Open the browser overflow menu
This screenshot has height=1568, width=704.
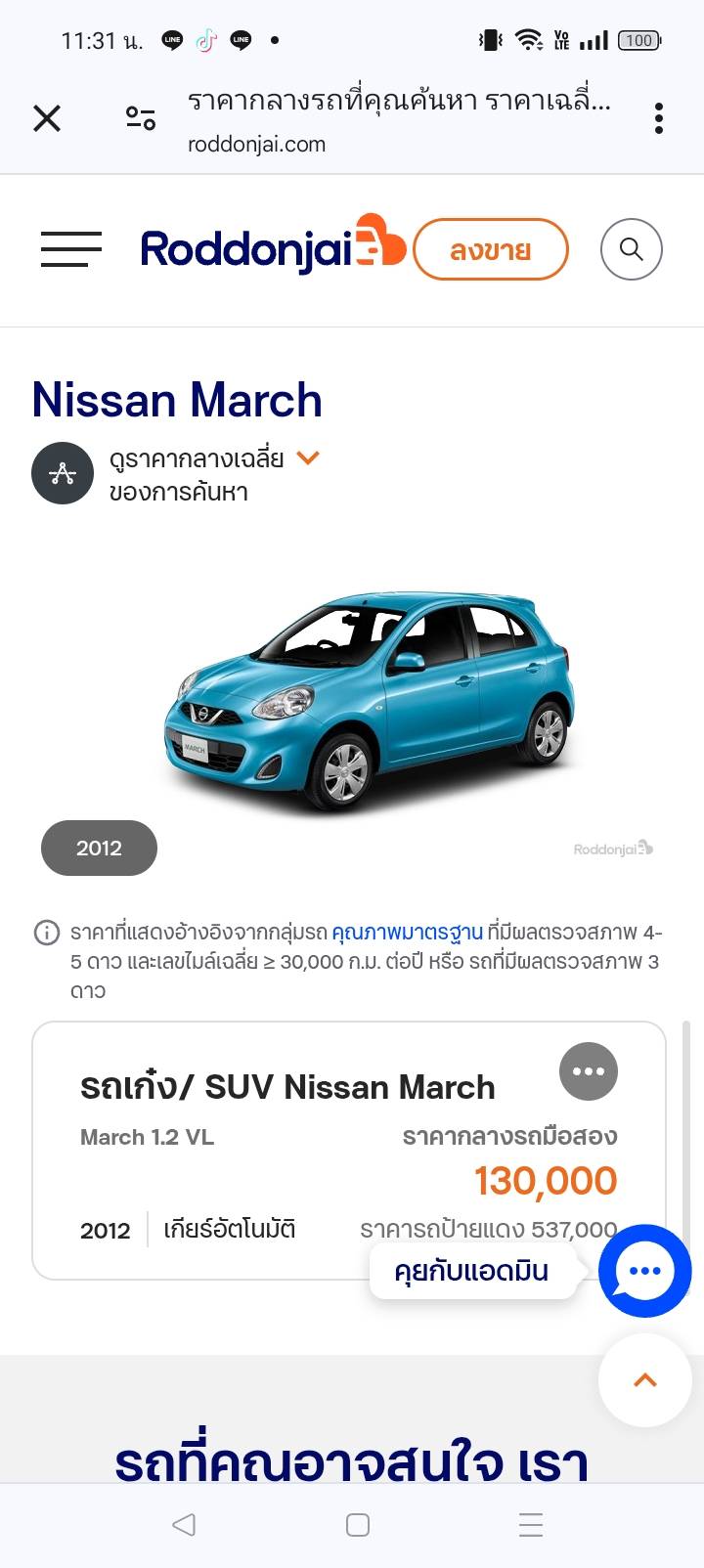pos(659,118)
